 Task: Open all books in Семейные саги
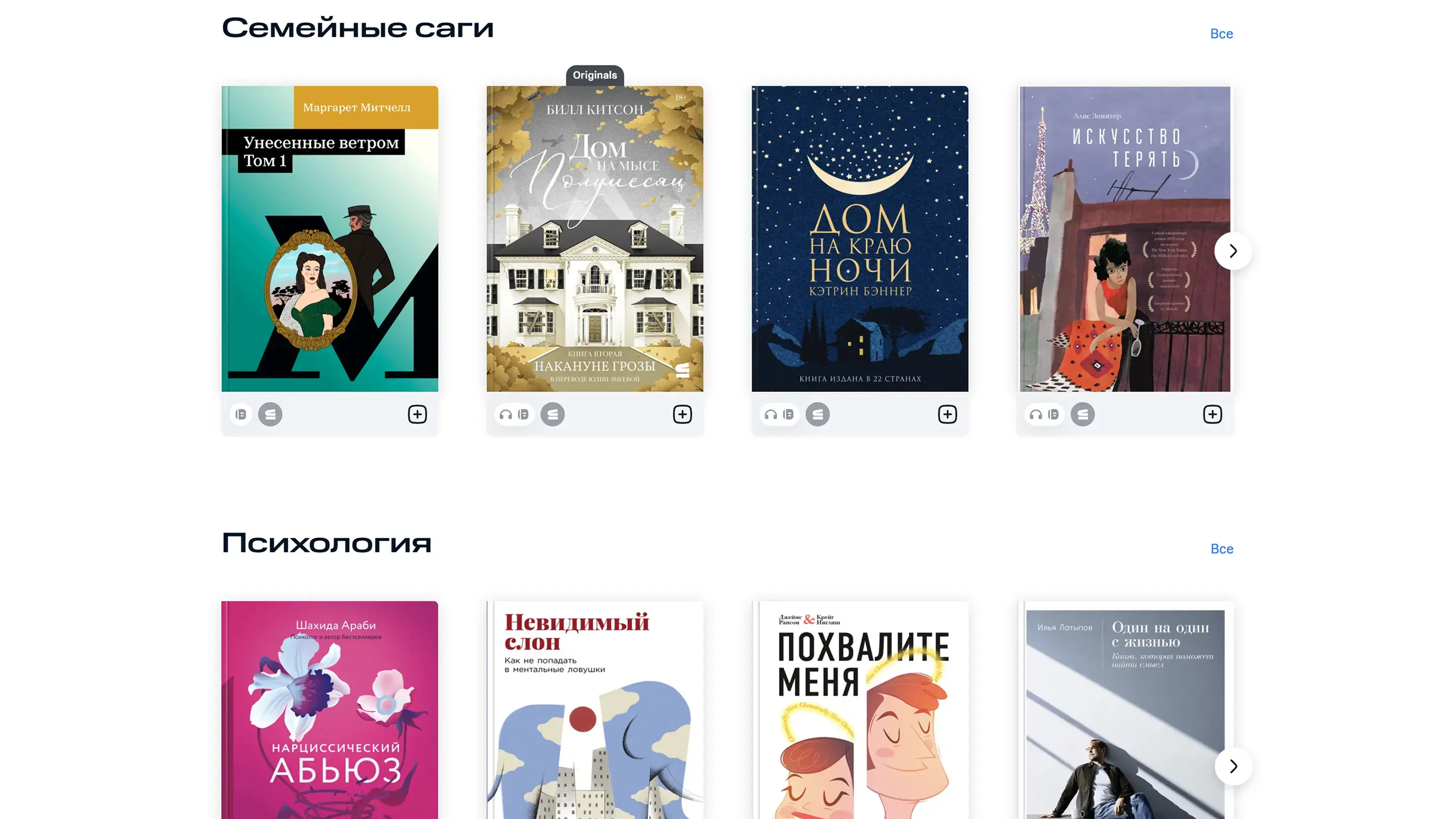coord(1221,34)
